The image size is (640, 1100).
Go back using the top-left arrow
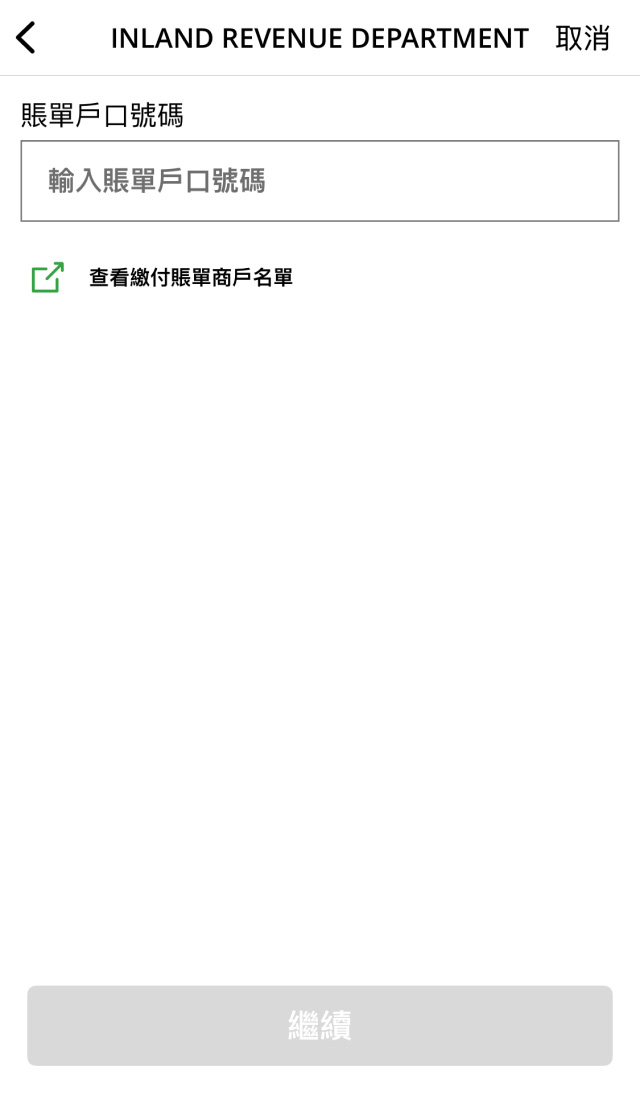(x=26, y=38)
